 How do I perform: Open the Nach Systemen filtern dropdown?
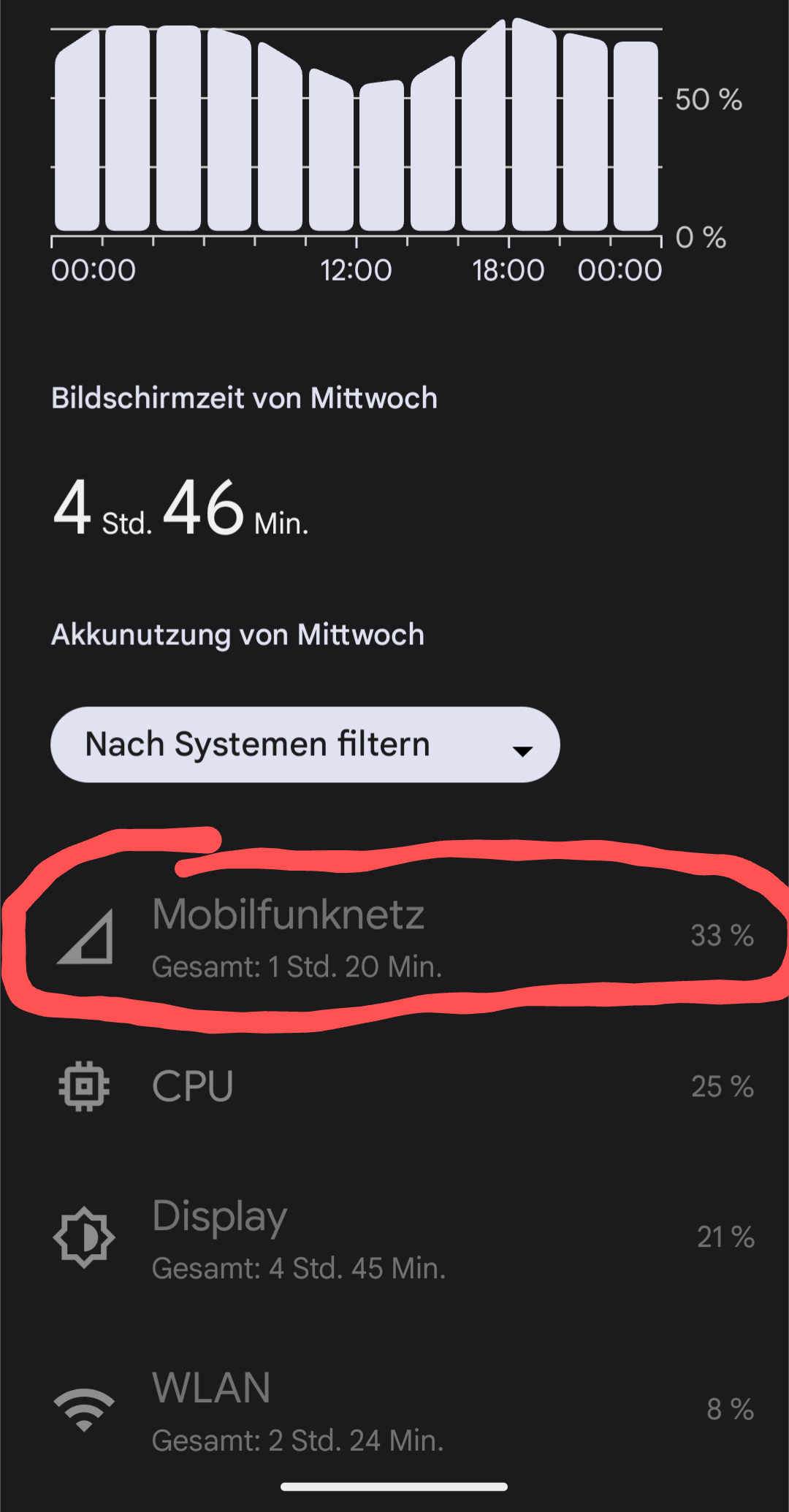305,744
